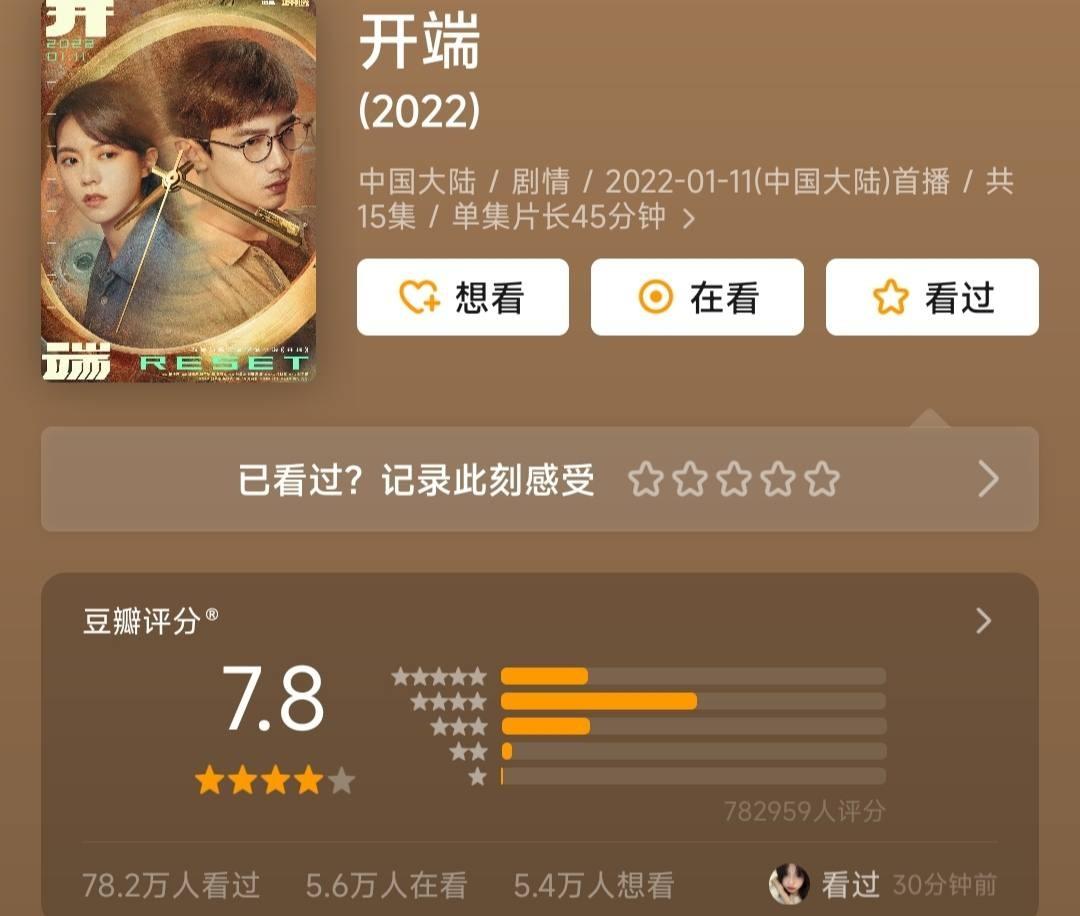Mark the show as 想看

(x=463, y=297)
